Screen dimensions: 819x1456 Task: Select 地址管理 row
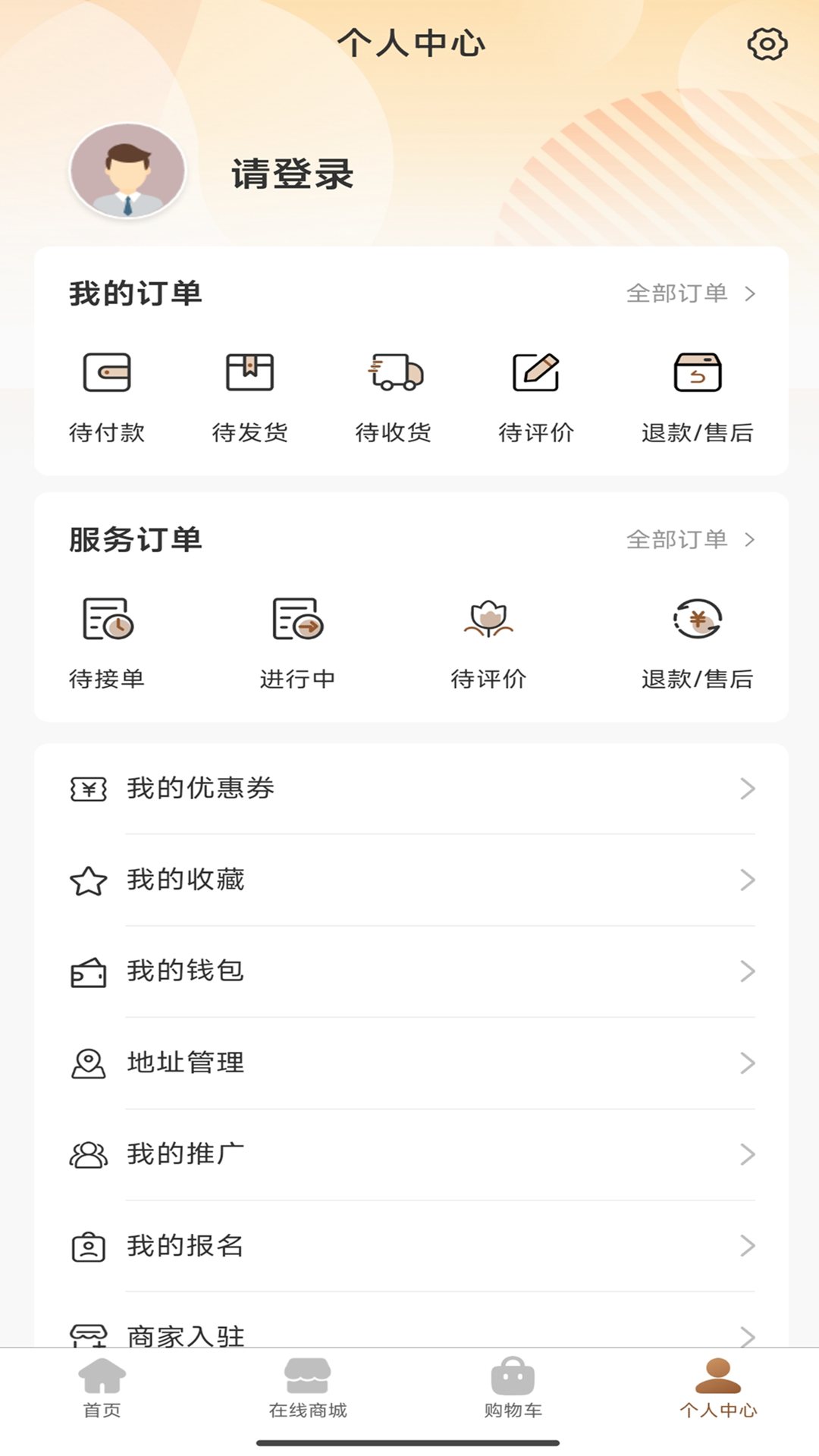click(x=411, y=1063)
